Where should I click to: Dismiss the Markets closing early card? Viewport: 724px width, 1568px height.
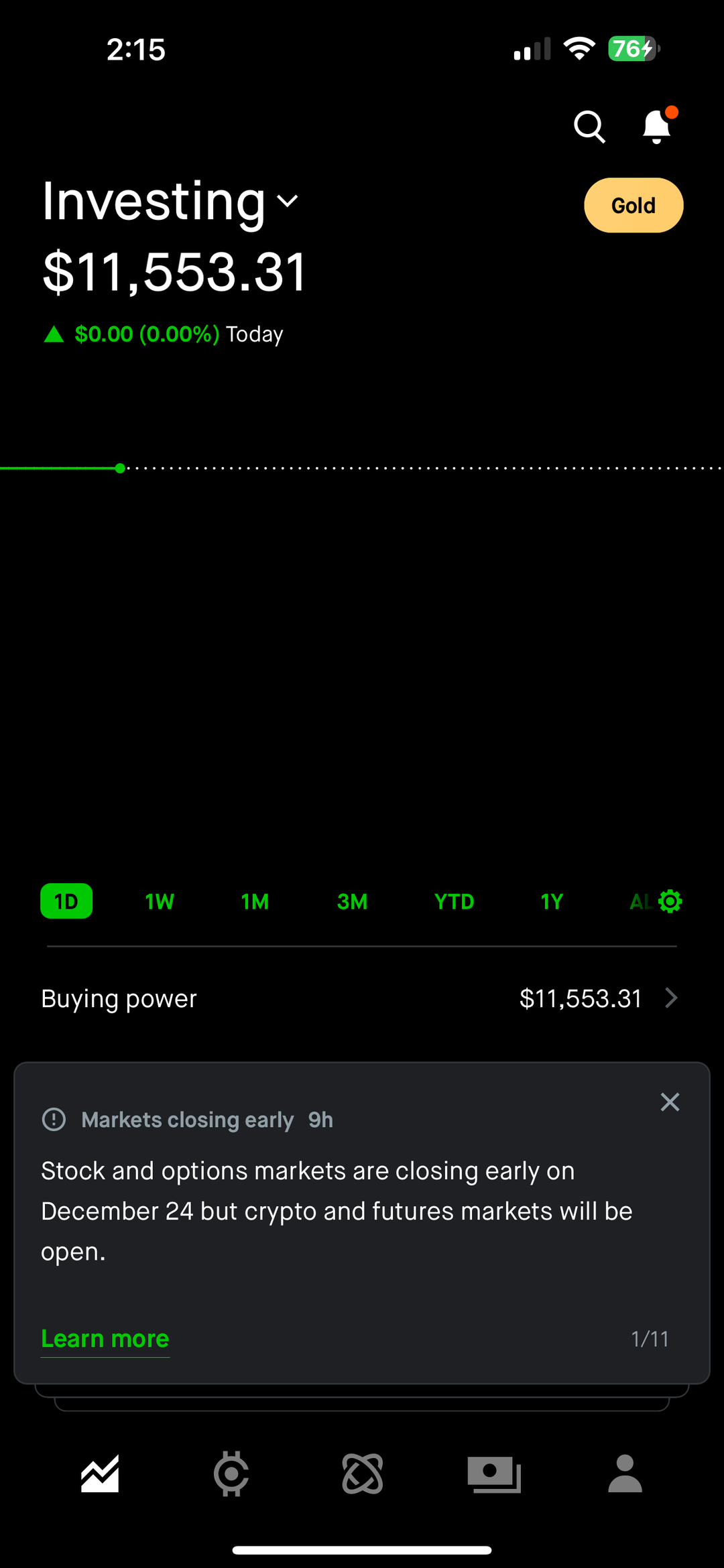point(670,1102)
